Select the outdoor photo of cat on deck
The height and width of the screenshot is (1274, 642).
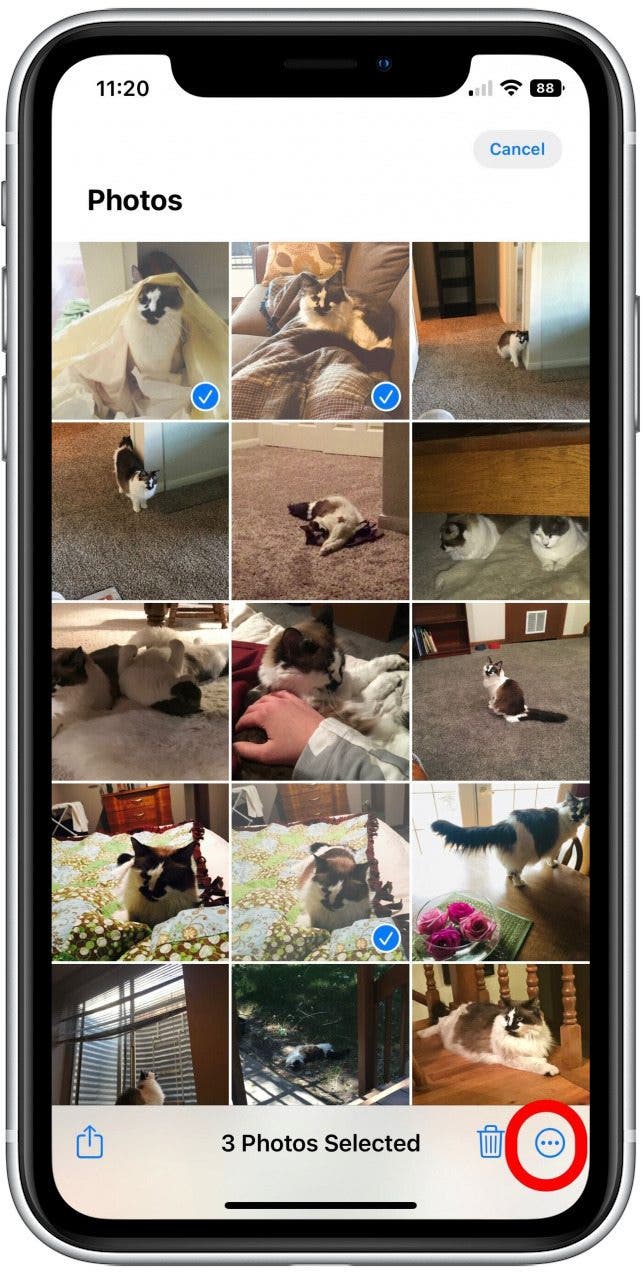320,1035
